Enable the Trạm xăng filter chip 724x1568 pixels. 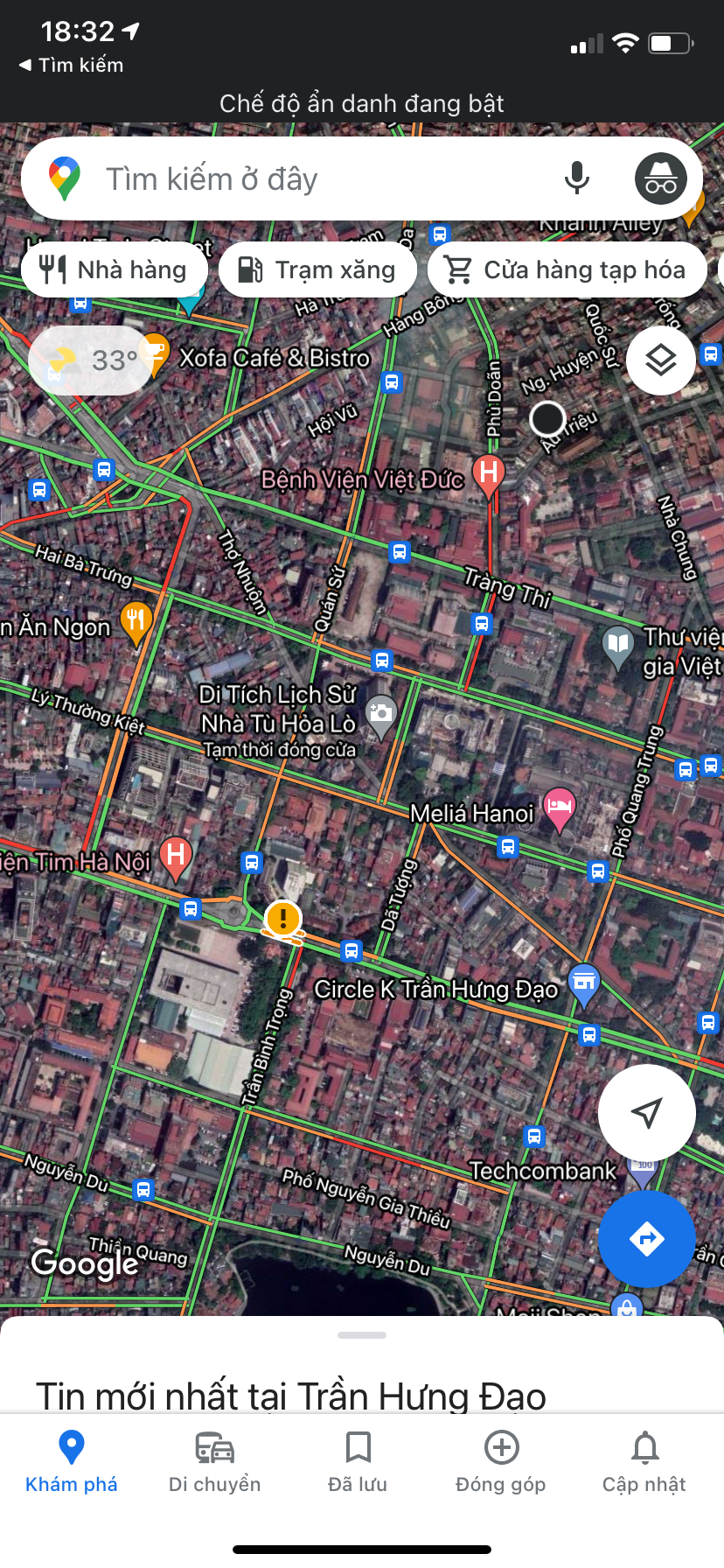tap(317, 269)
